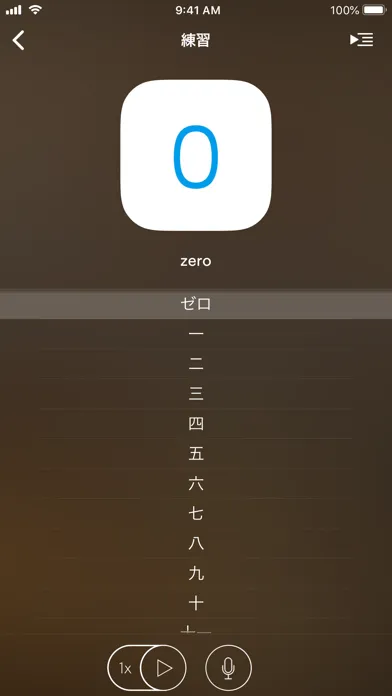Select the 十 row

point(196,604)
